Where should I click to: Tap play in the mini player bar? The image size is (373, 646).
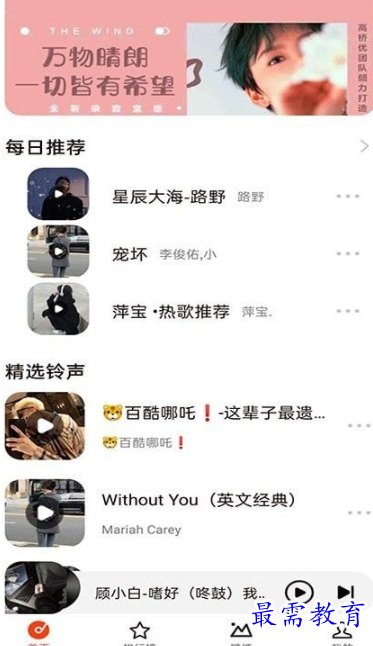coord(299,592)
